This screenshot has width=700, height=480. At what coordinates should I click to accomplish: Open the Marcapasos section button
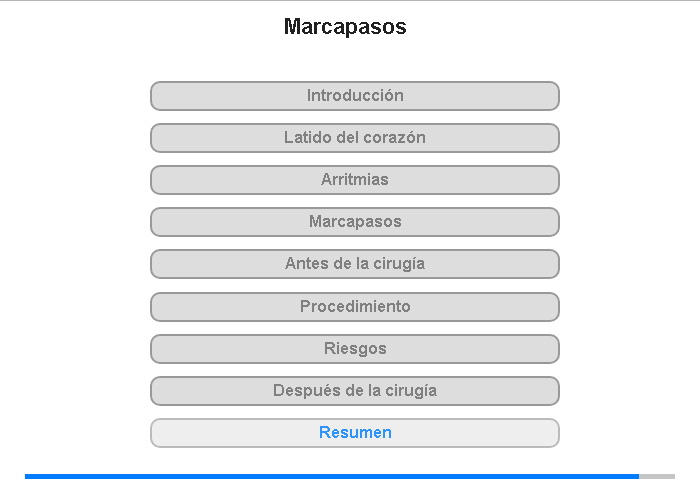(355, 222)
